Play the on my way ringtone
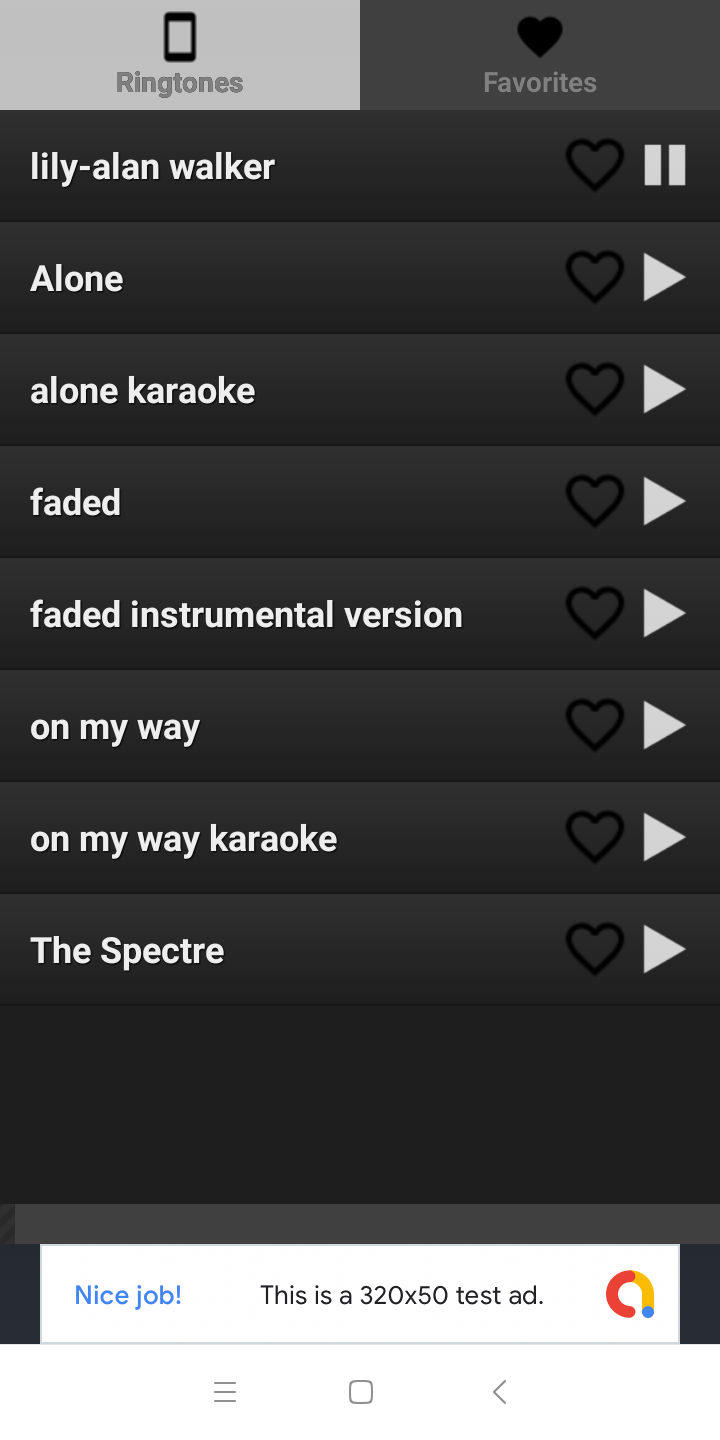The width and height of the screenshot is (720, 1440). click(x=664, y=725)
